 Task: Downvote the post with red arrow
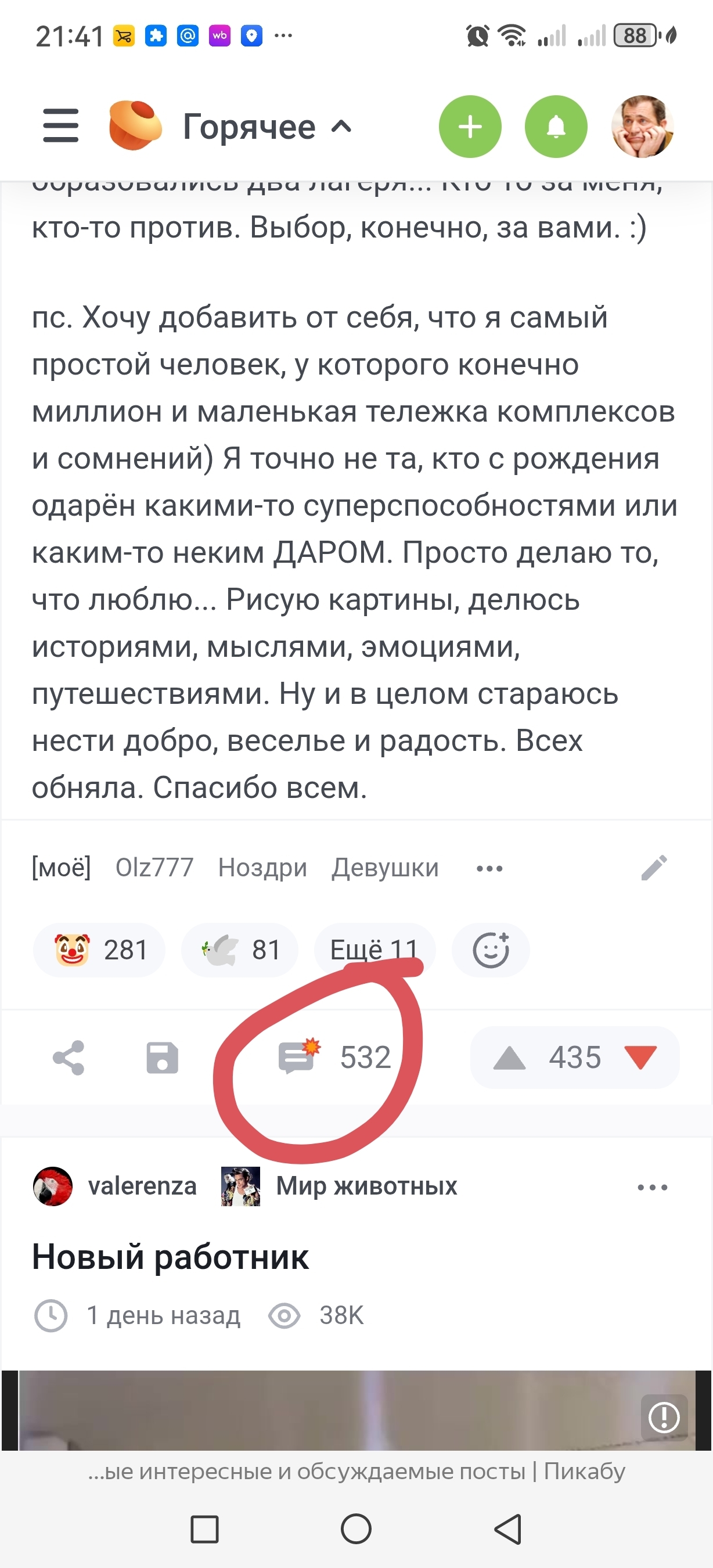640,1058
